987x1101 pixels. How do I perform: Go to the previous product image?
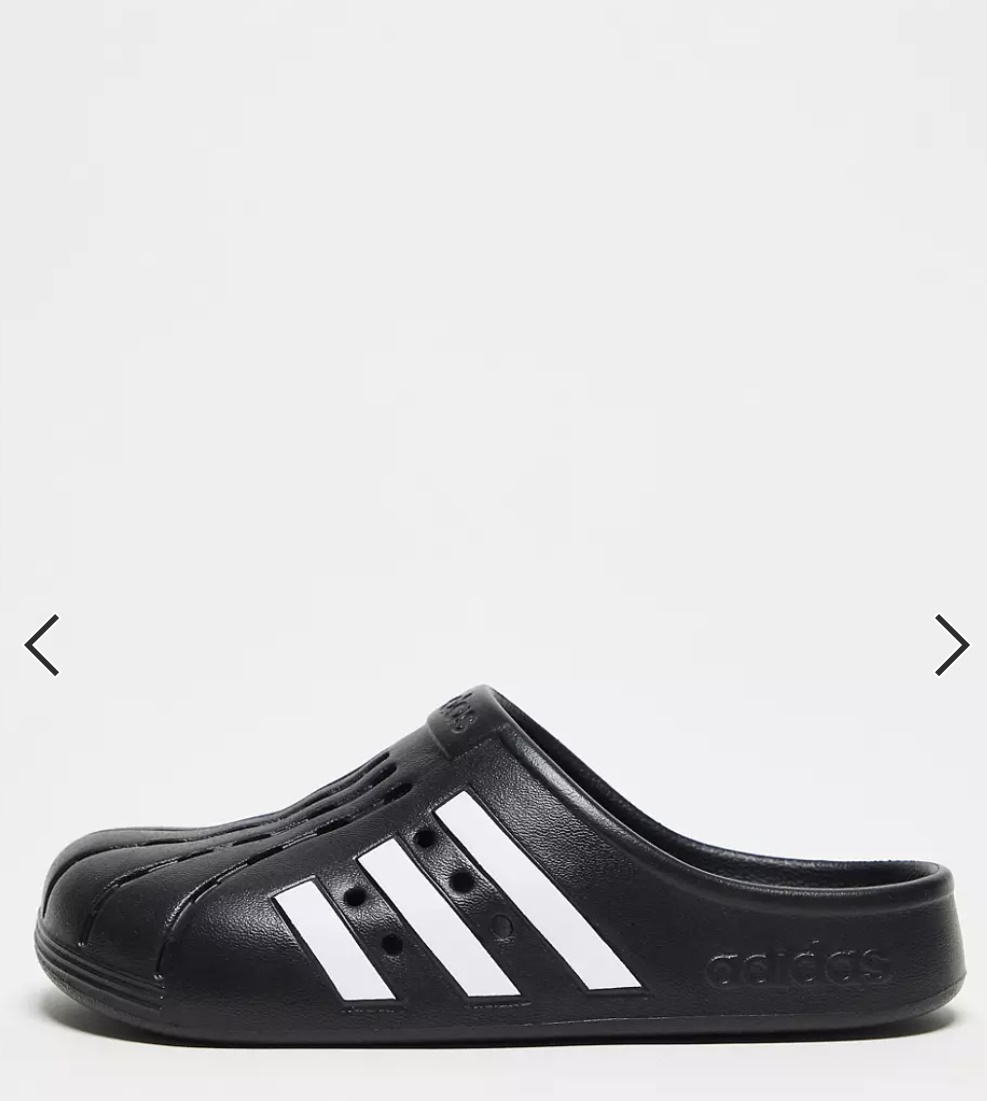42,645
